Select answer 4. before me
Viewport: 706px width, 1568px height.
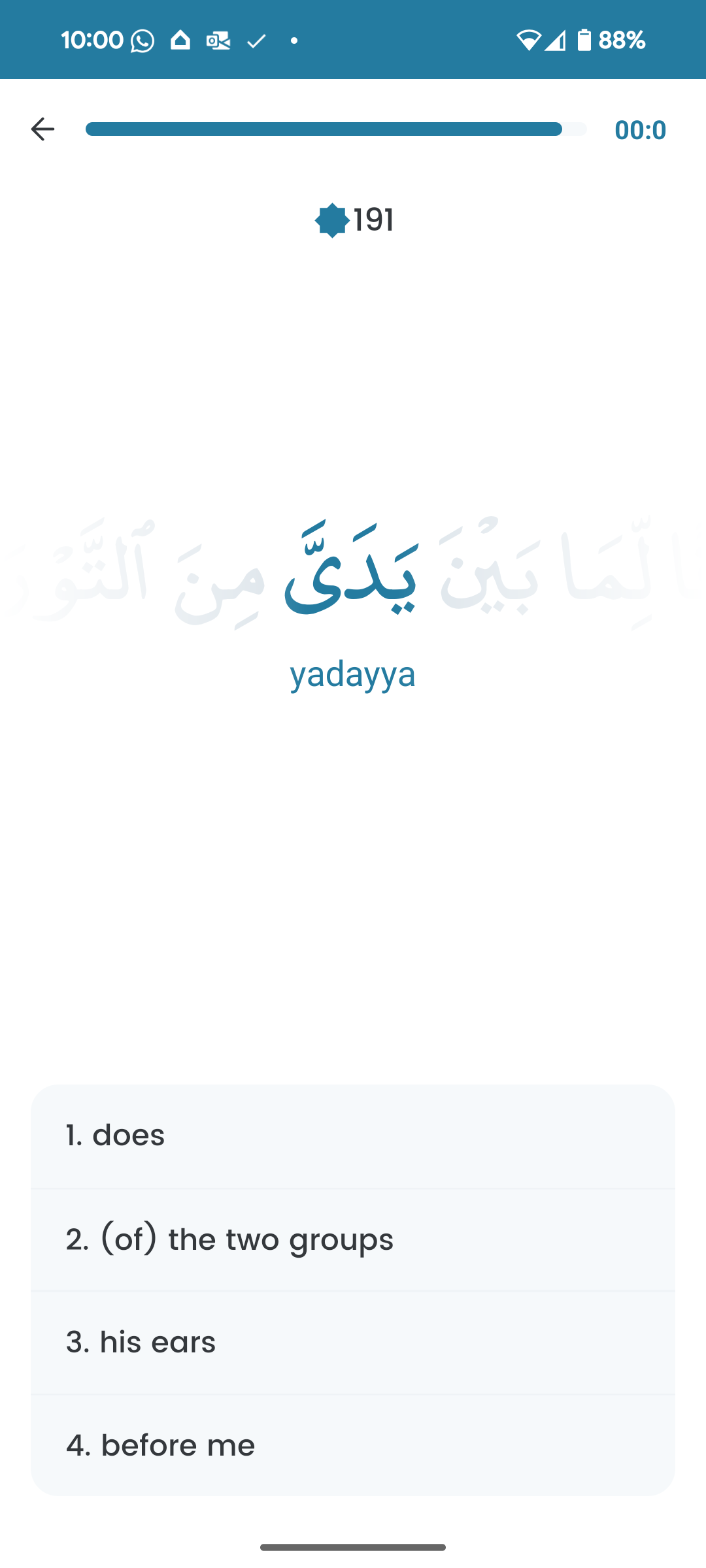pos(353,1445)
